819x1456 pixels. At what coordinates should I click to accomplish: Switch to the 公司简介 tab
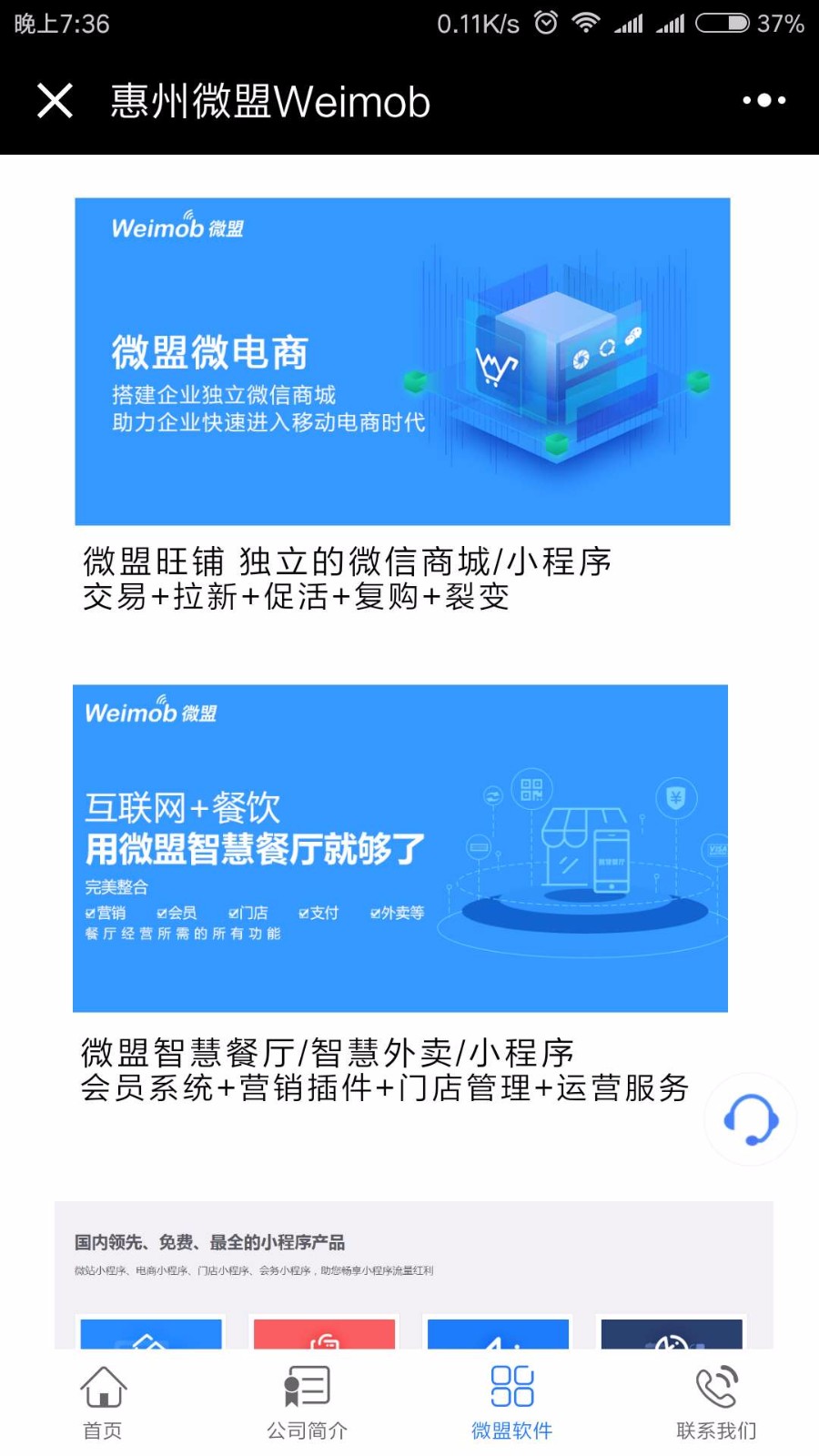[x=307, y=1402]
